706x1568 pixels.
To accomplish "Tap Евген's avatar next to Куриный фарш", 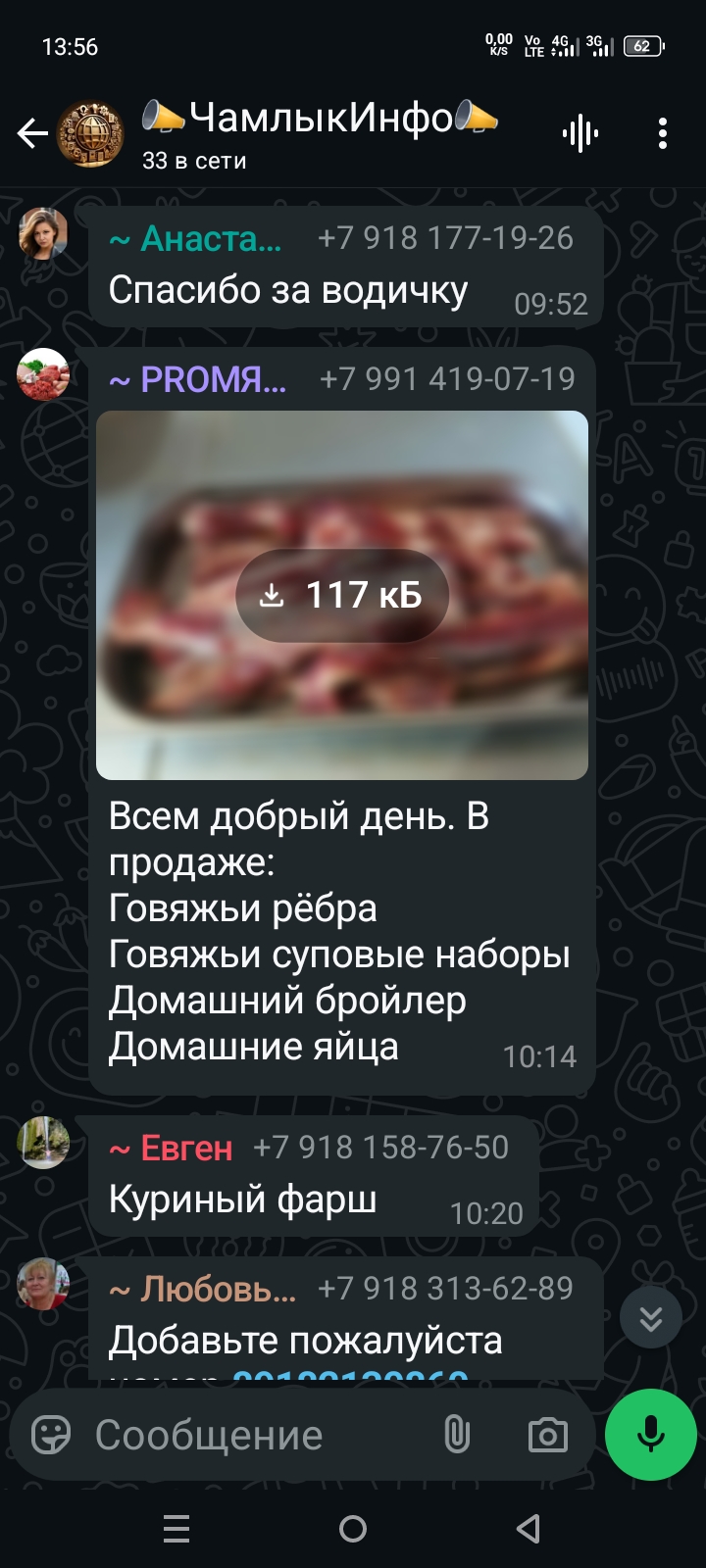I will coord(43,1143).
